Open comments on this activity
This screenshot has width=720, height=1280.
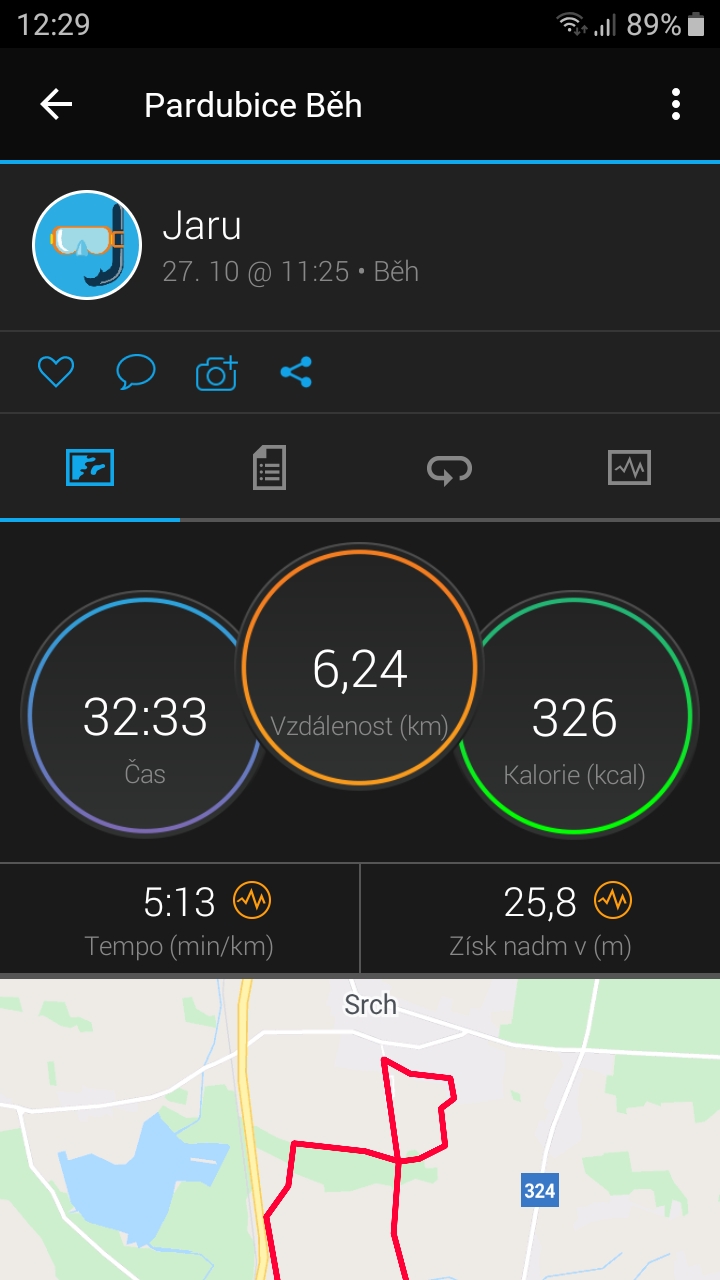coord(136,373)
